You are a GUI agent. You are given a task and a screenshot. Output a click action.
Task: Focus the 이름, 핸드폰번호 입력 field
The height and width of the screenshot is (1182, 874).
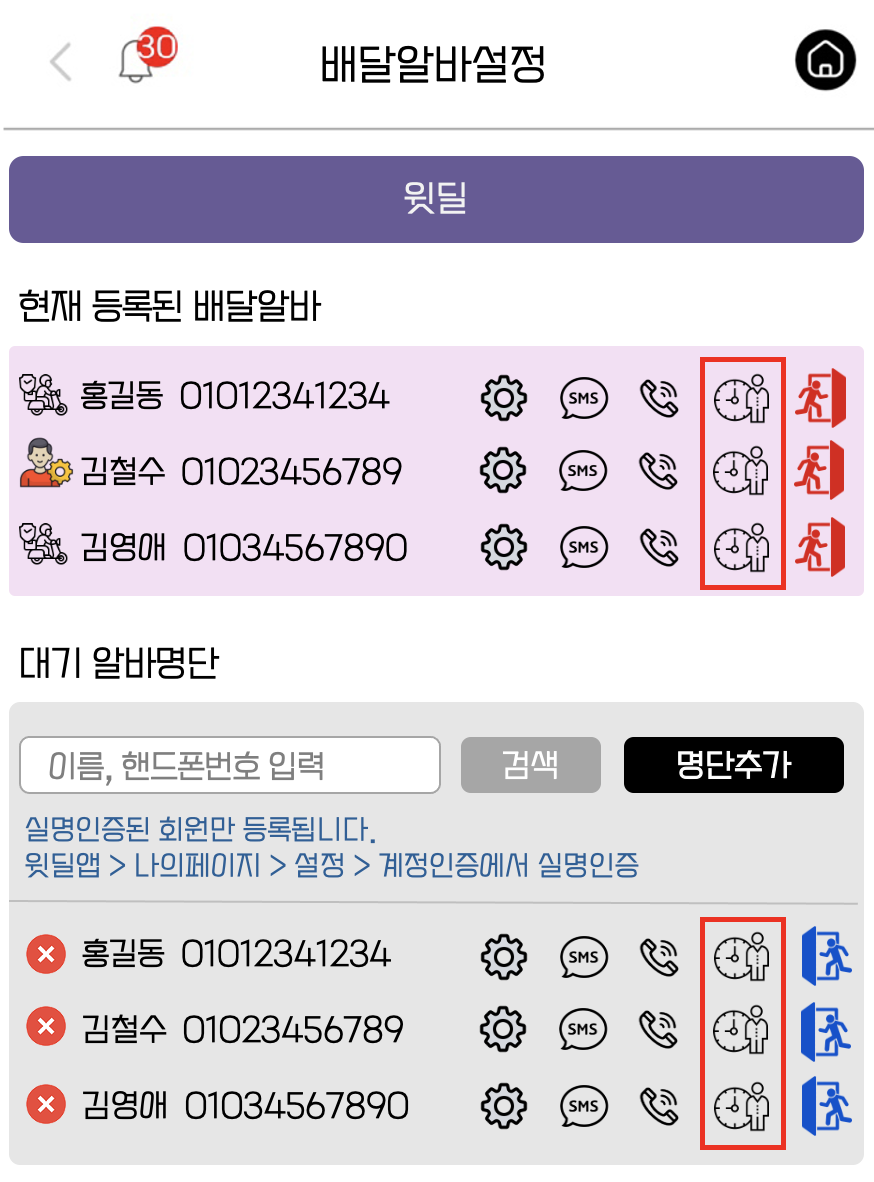click(x=230, y=765)
